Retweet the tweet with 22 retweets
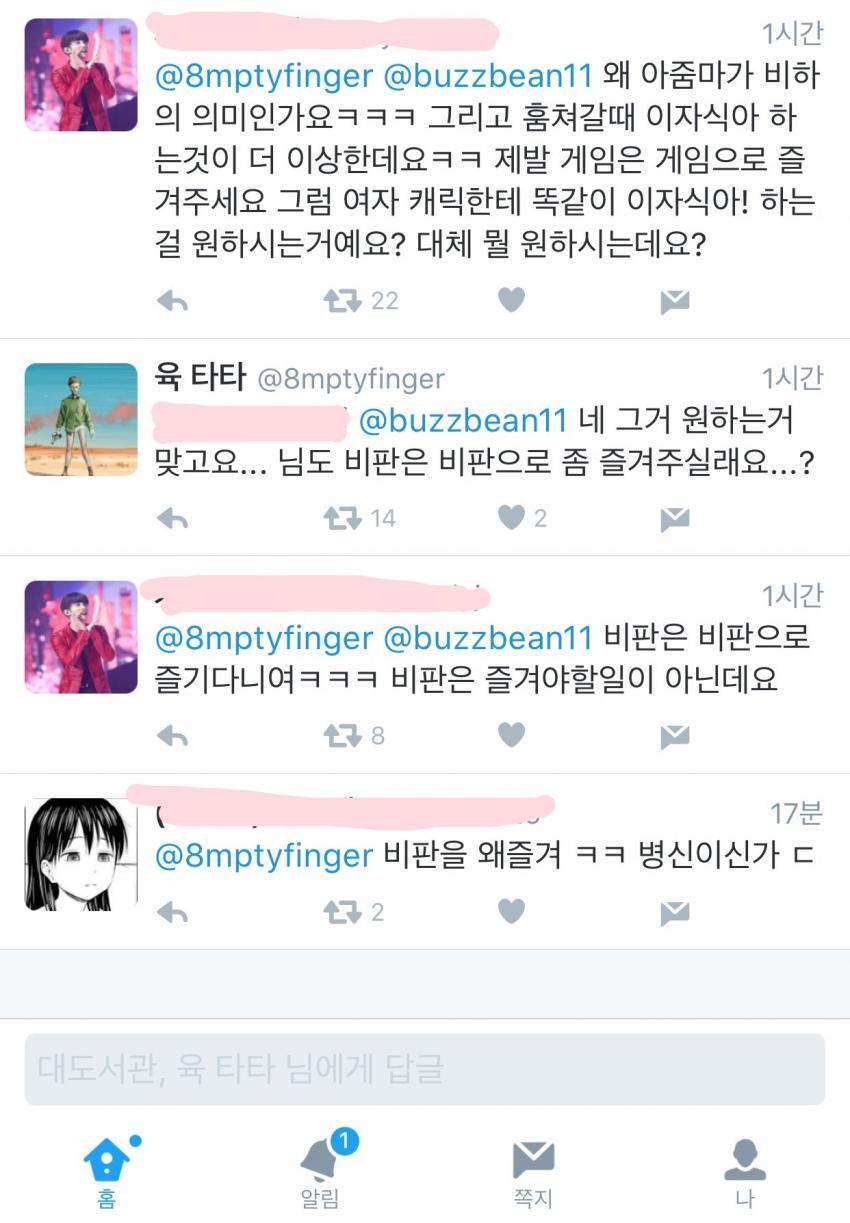 (343, 301)
